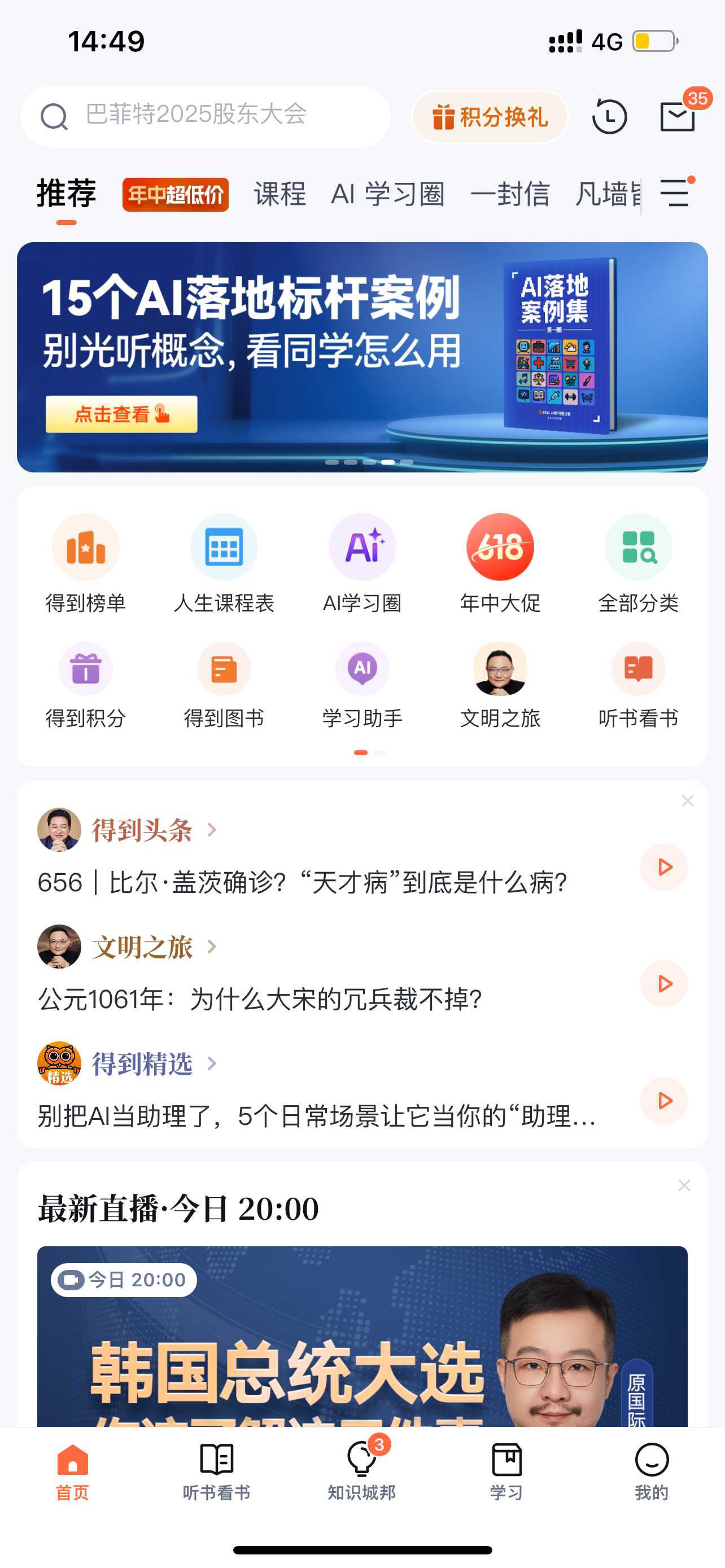Tap the 积分换礼 button
The width and height of the screenshot is (725, 1568).
(x=490, y=117)
